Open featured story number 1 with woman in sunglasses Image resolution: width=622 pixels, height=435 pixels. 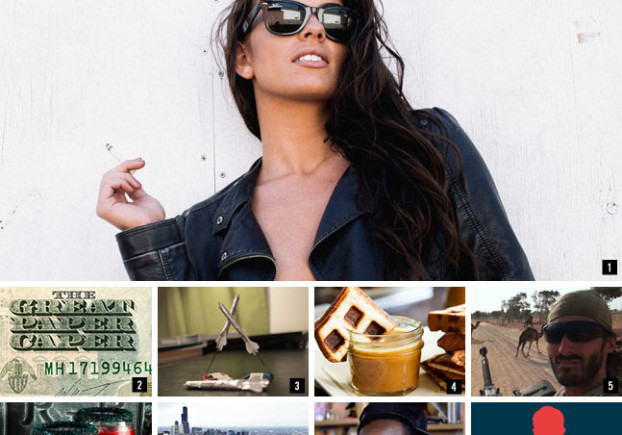click(x=311, y=140)
